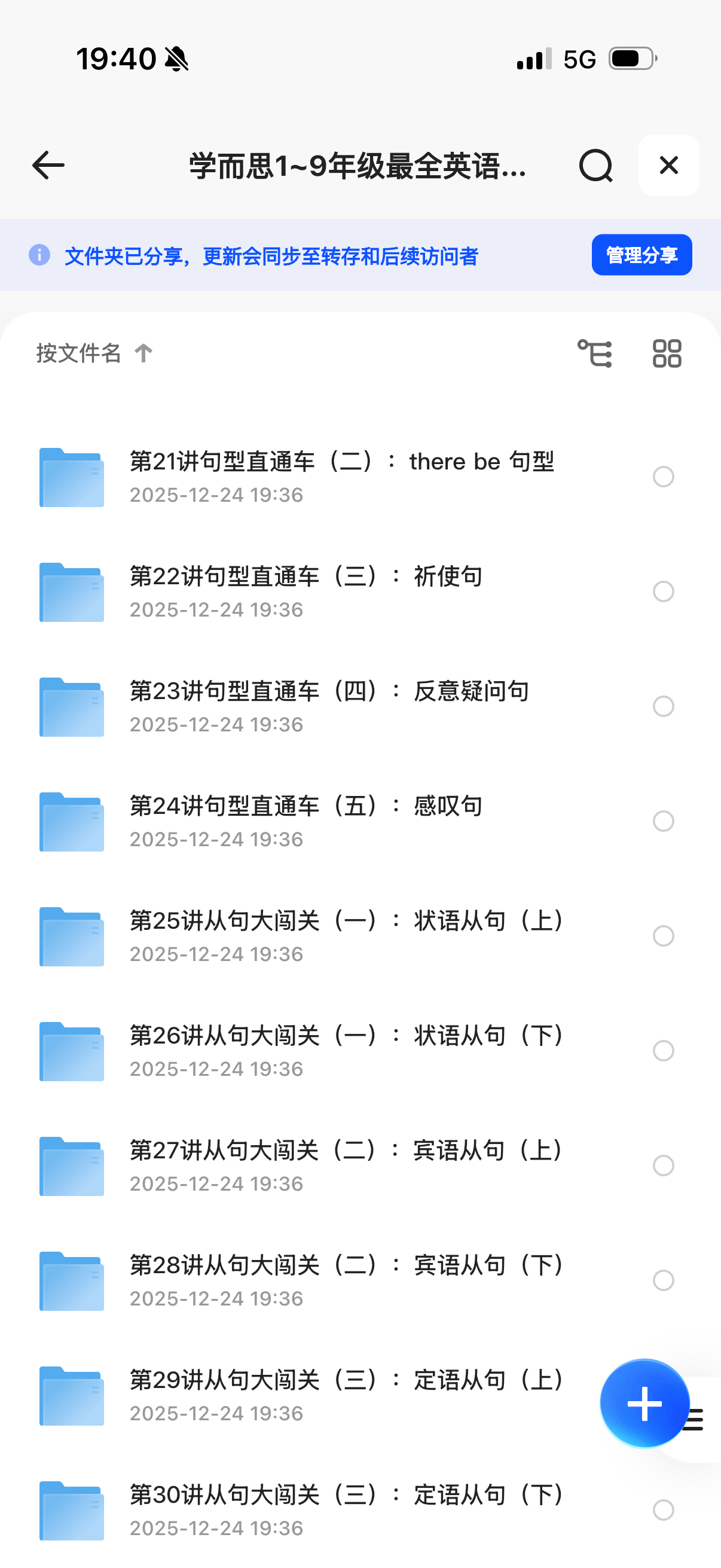
Task: Select the 第21讲 there be 句型 folder circle
Action: coord(663,477)
